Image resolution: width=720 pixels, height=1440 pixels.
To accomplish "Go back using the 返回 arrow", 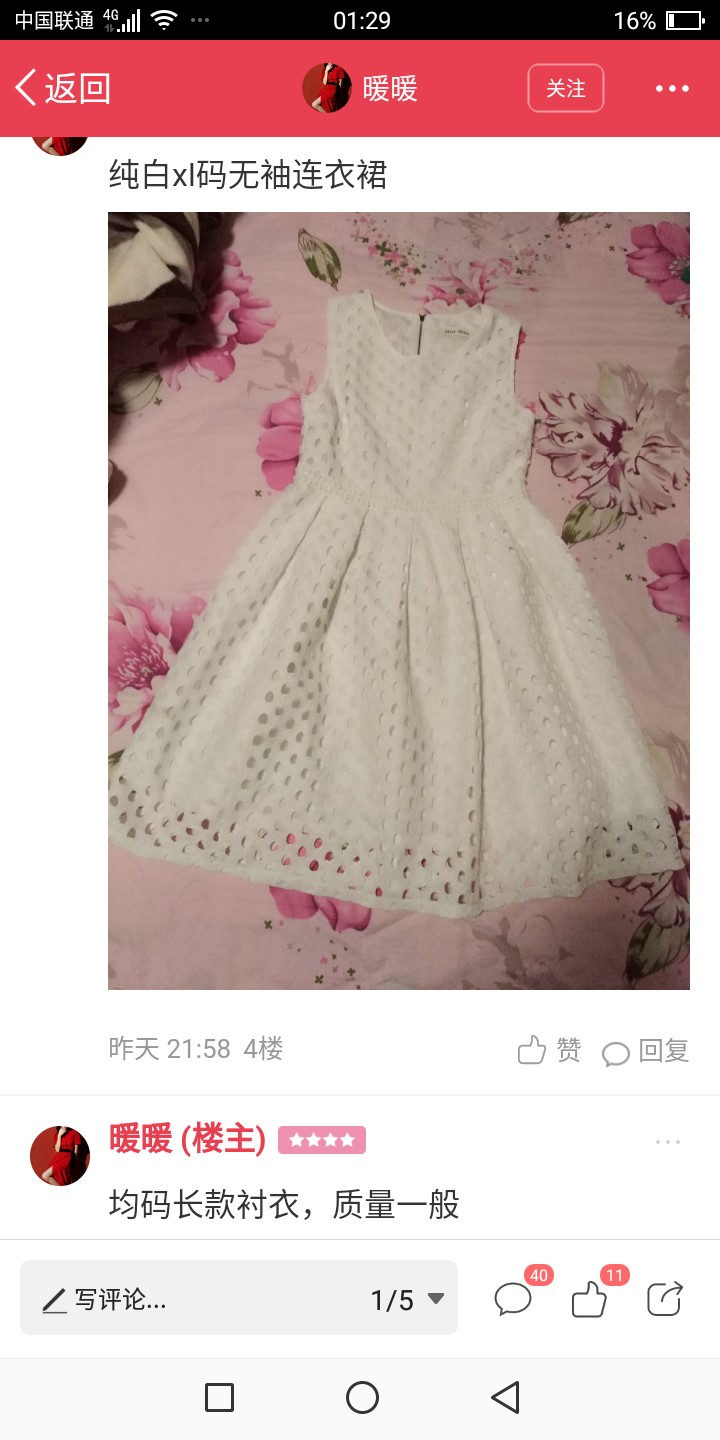I will point(62,89).
